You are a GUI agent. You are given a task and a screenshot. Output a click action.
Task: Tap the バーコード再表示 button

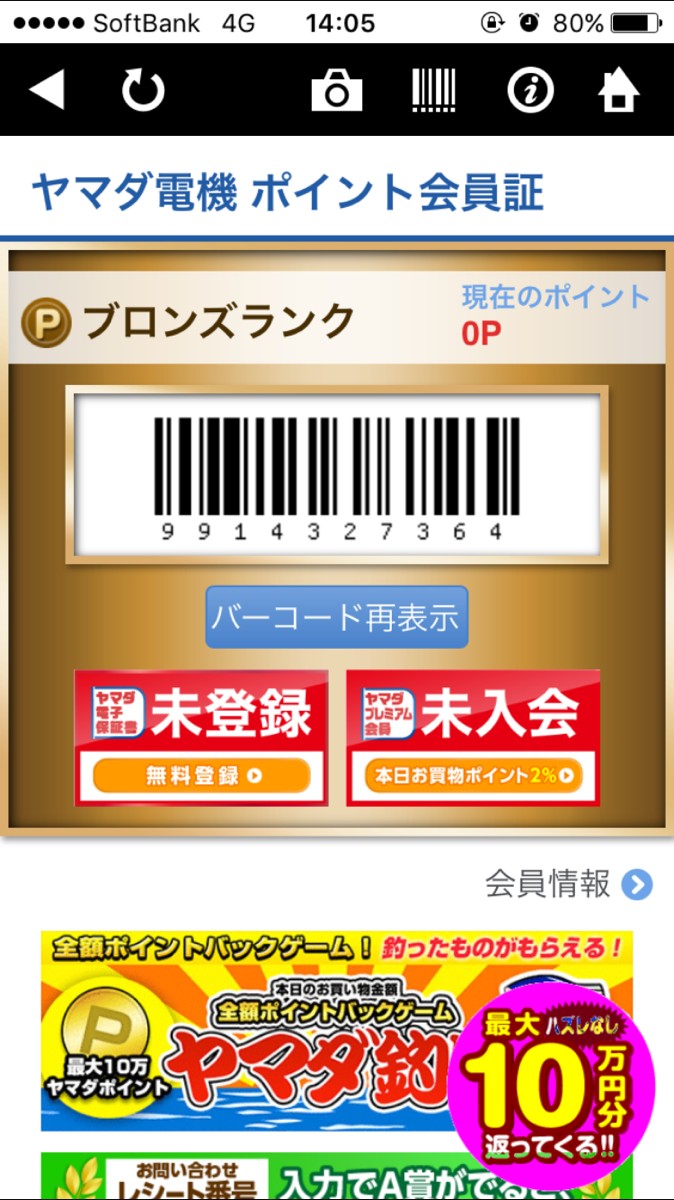(337, 617)
